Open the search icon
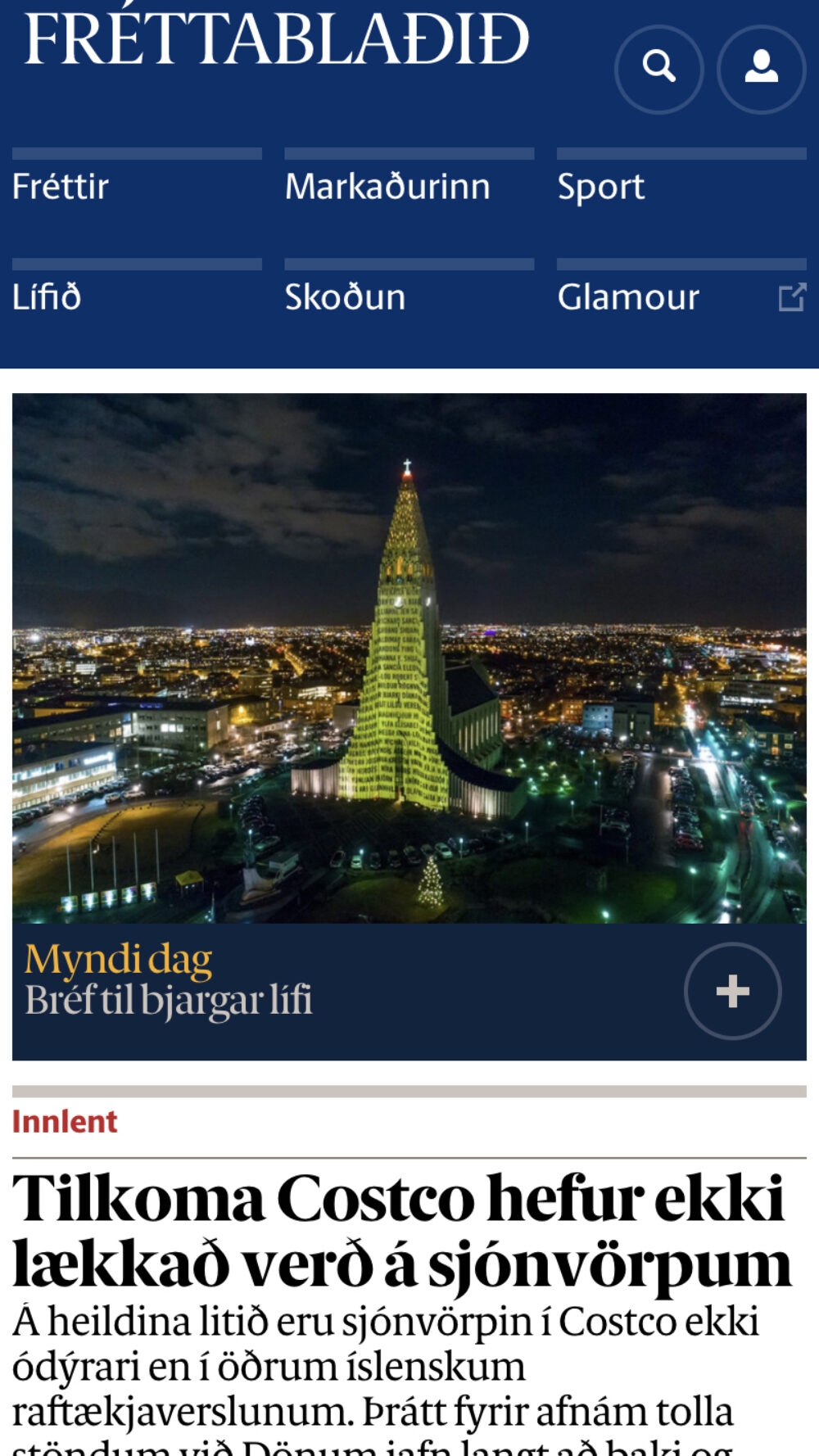Viewport: 819px width, 1456px height. click(658, 69)
